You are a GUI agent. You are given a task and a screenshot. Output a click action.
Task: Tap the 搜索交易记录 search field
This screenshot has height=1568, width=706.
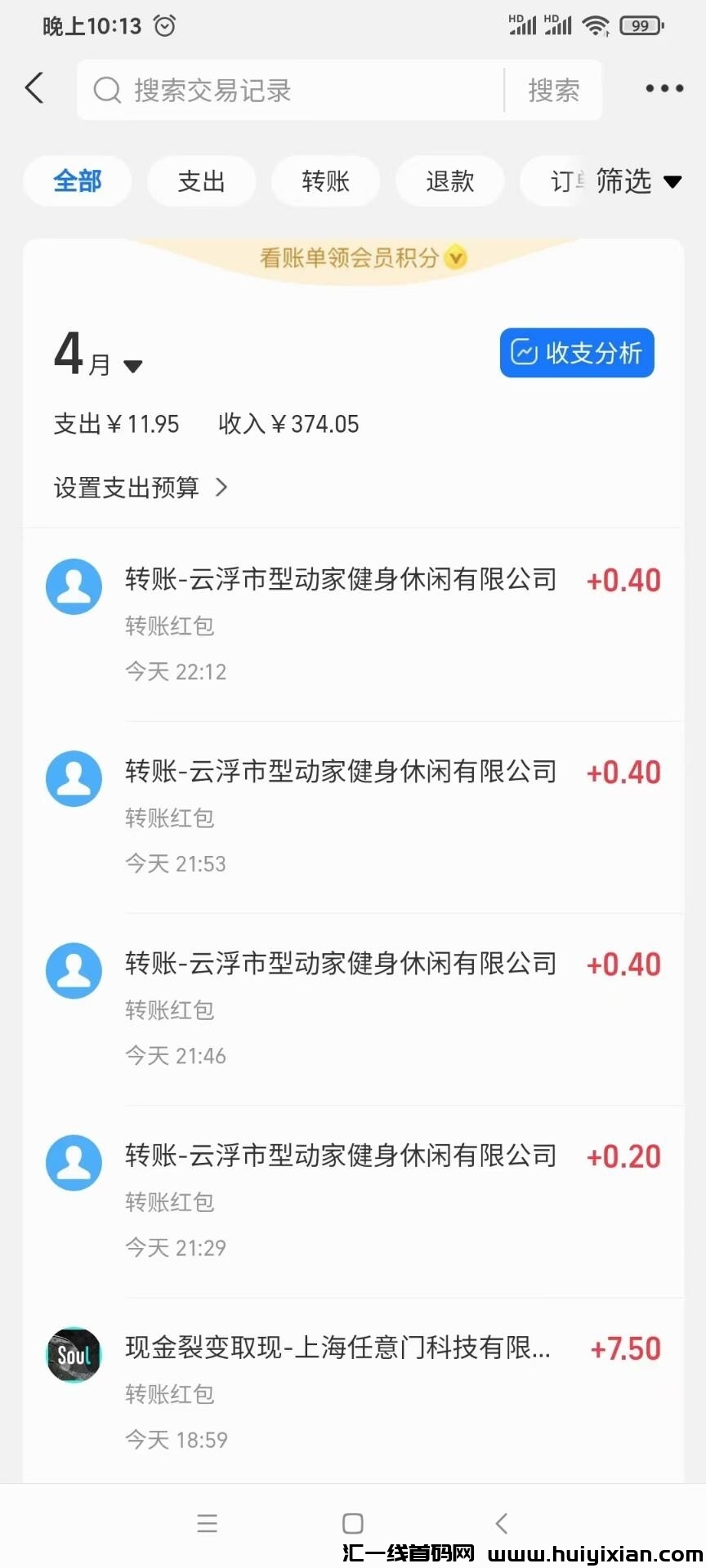[x=294, y=90]
